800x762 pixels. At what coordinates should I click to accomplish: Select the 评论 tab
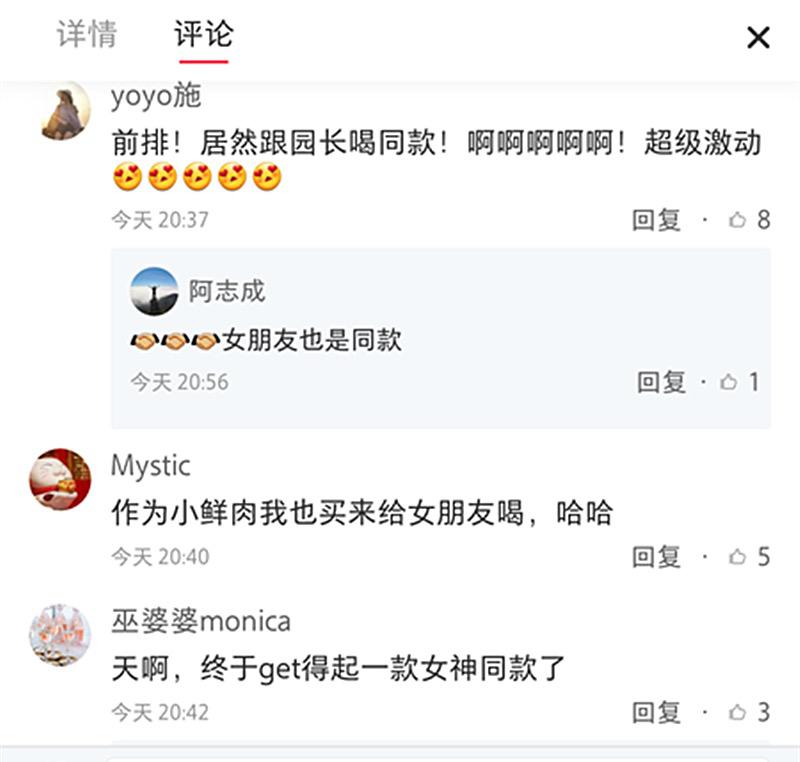203,35
